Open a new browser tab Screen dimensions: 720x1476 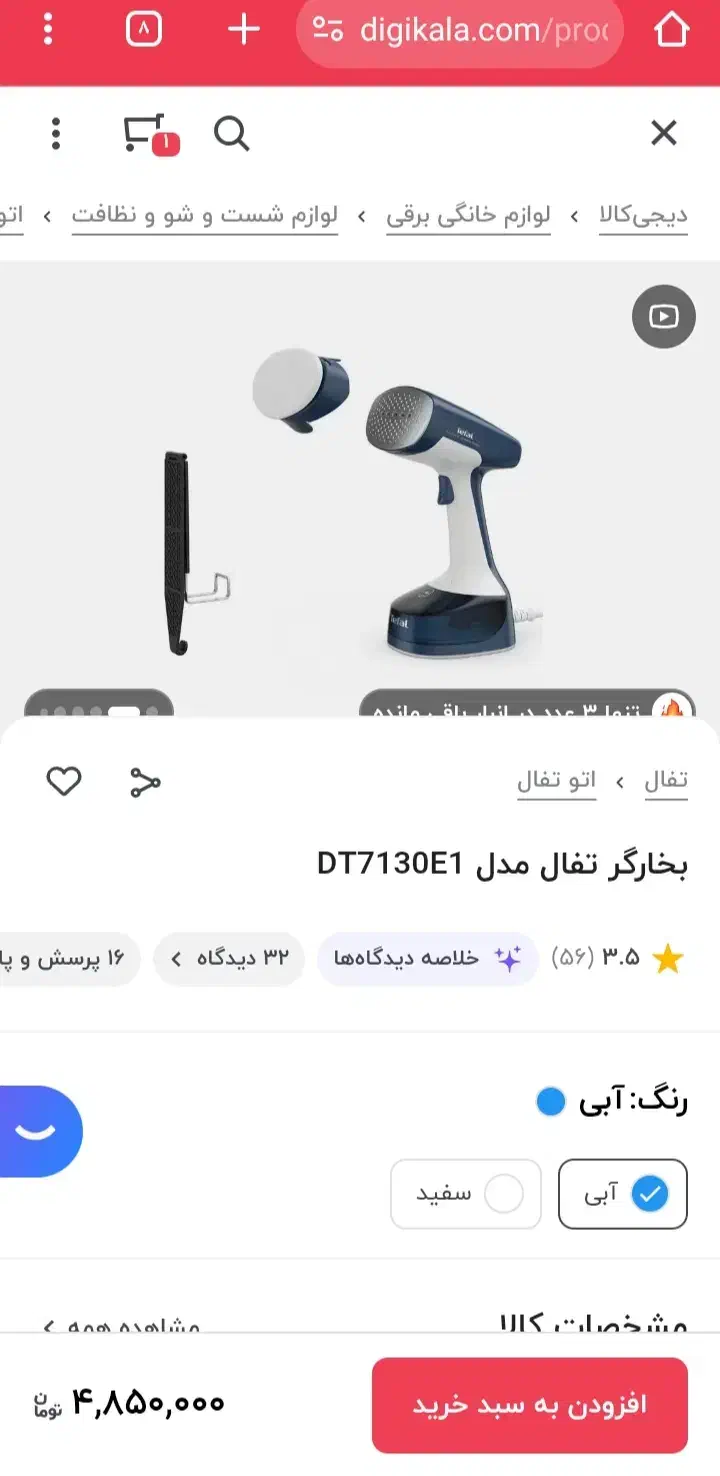coord(243,30)
